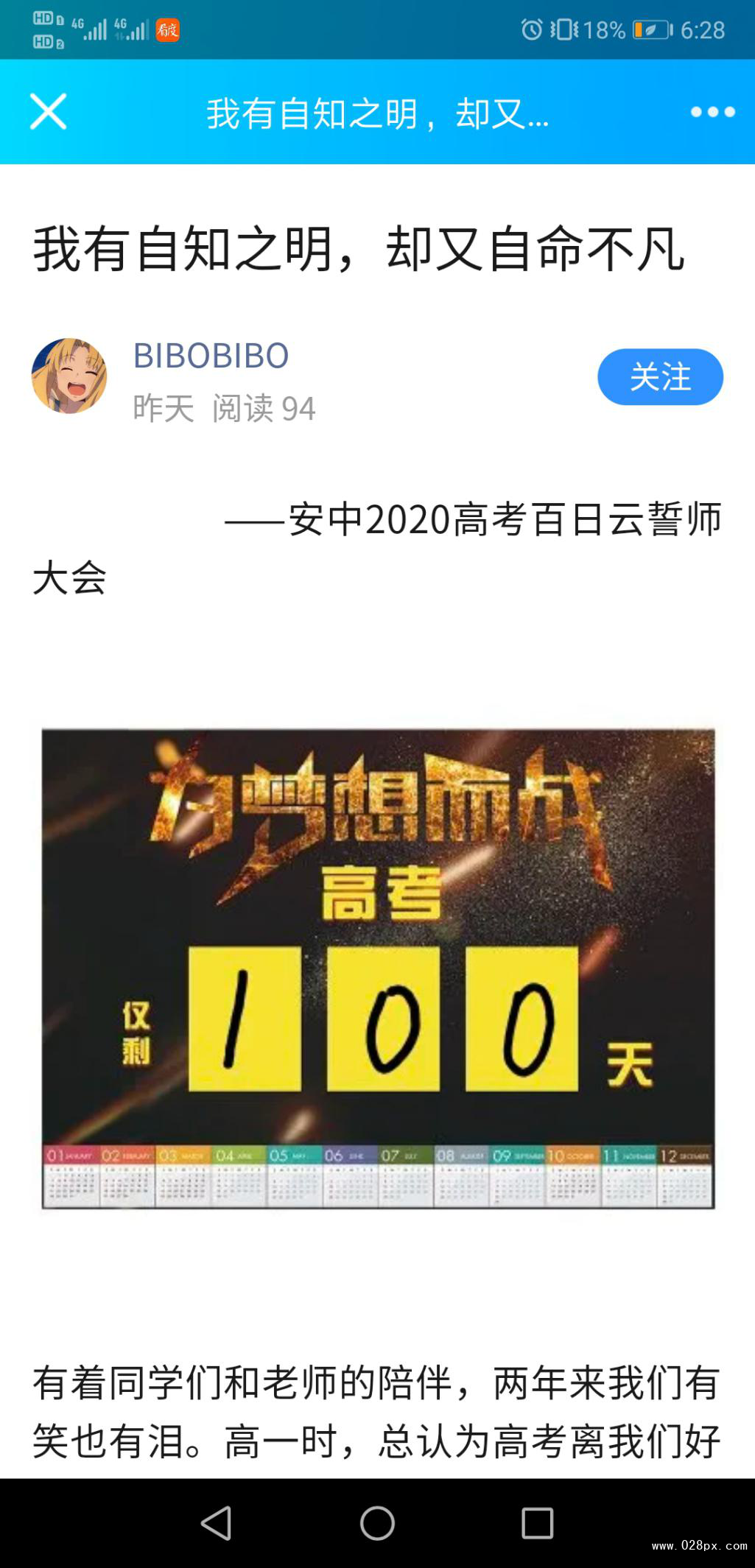Go back using the system back button
The height and width of the screenshot is (1568, 755).
(217, 1523)
